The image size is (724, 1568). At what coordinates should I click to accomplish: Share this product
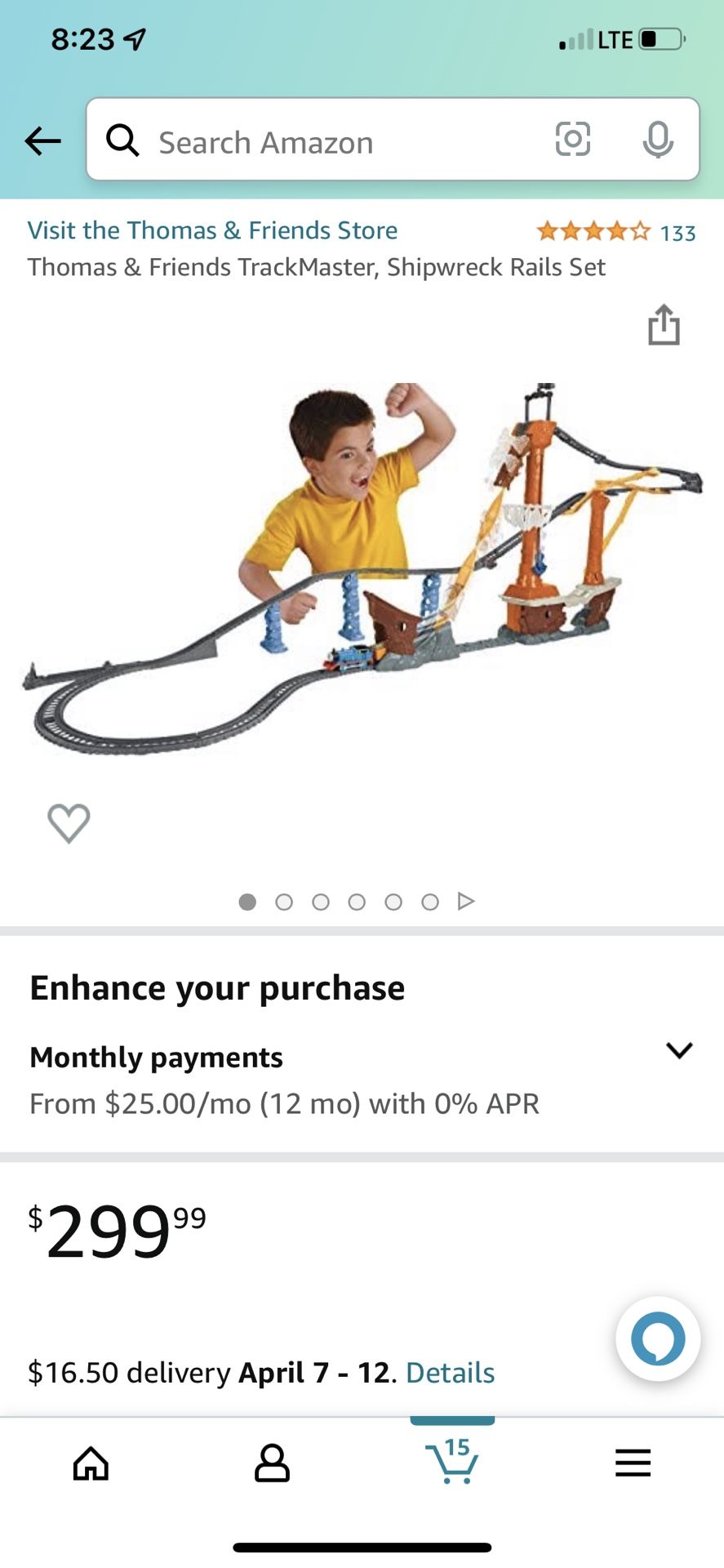coord(664,325)
